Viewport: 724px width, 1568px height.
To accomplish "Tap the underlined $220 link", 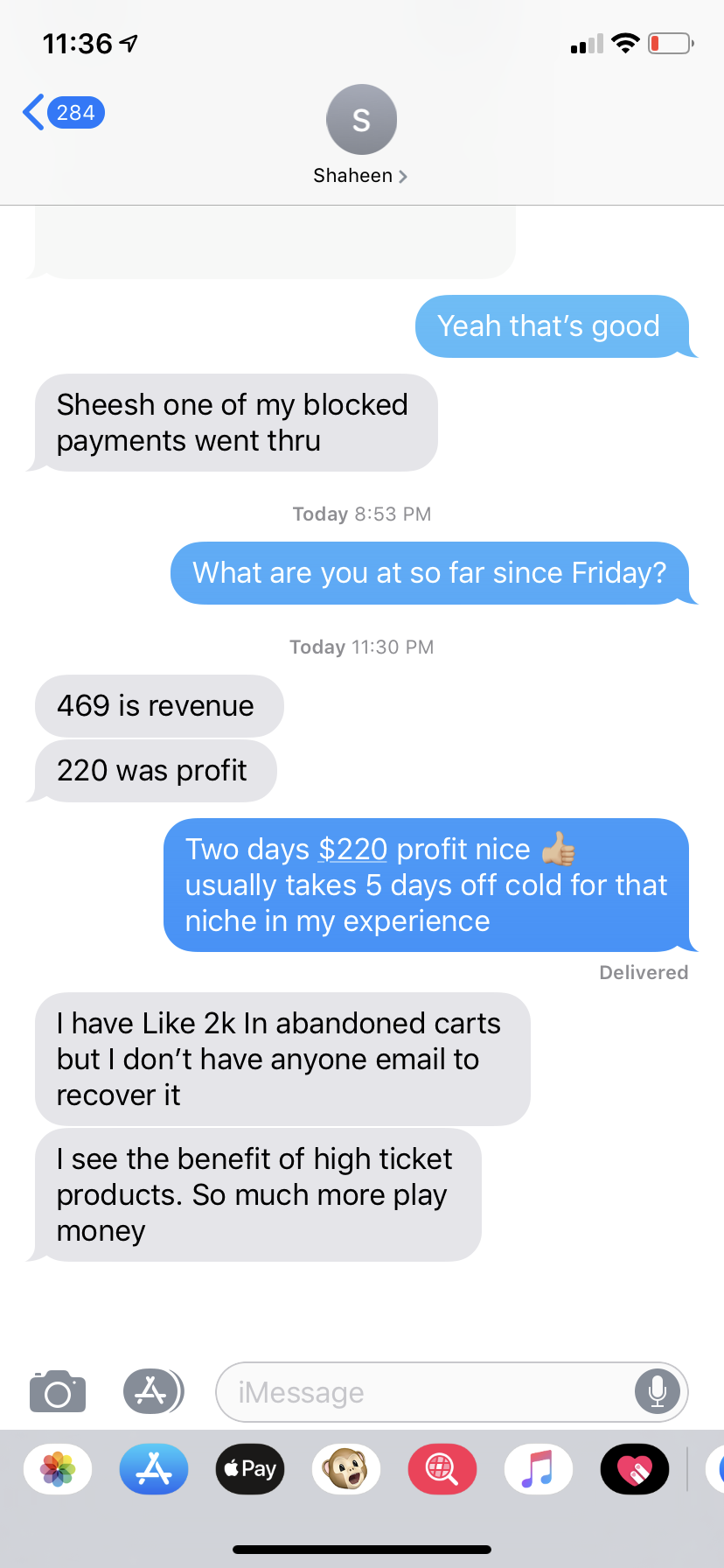I will (352, 850).
